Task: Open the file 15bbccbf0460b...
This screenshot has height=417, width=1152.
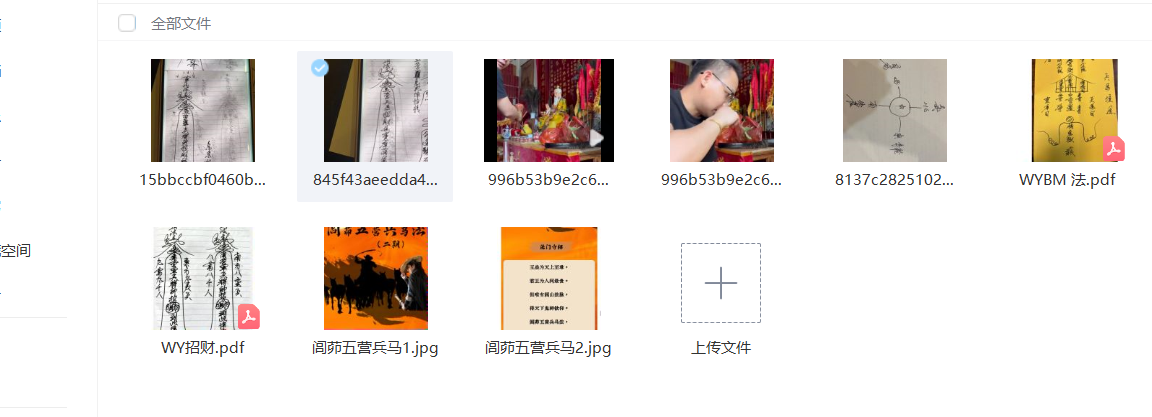Action: click(203, 110)
